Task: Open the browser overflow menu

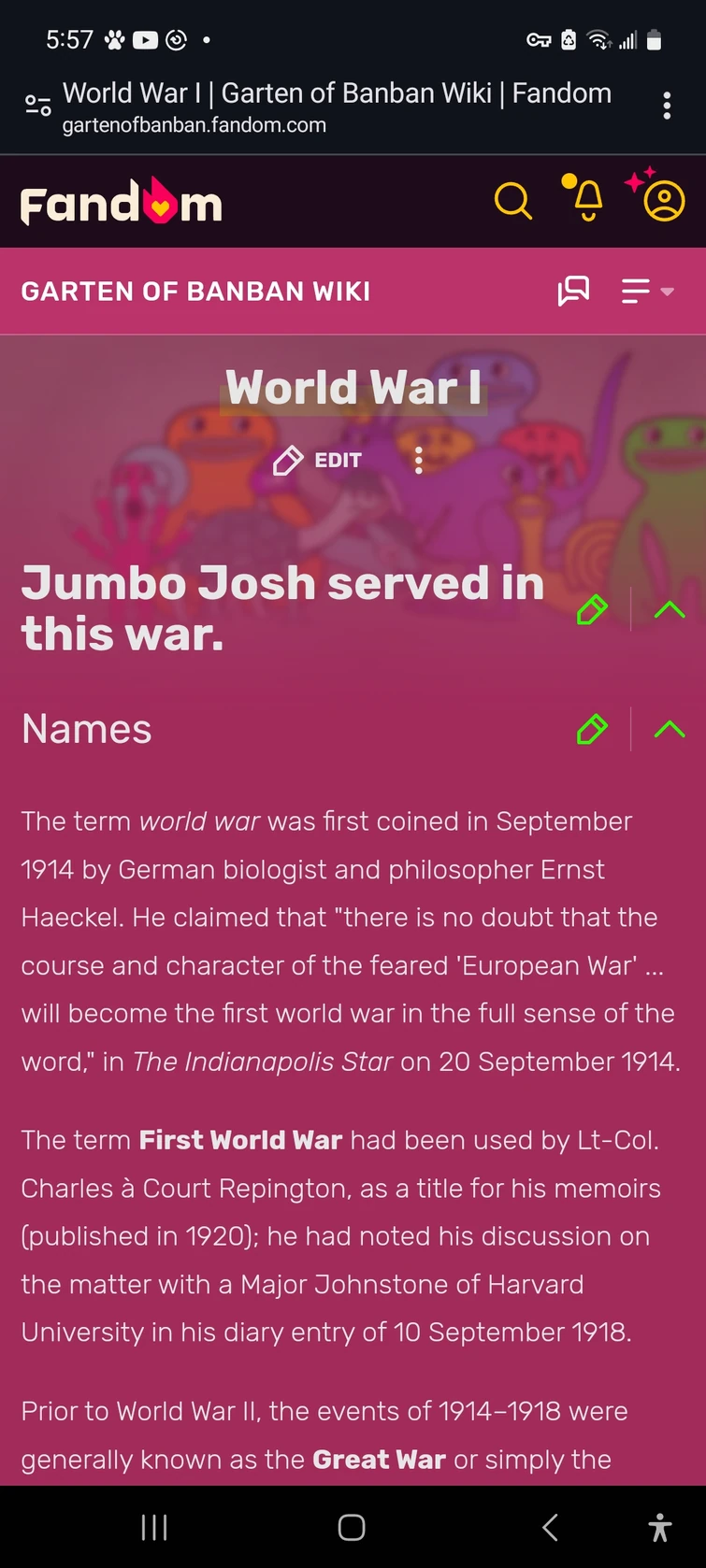Action: click(x=667, y=106)
